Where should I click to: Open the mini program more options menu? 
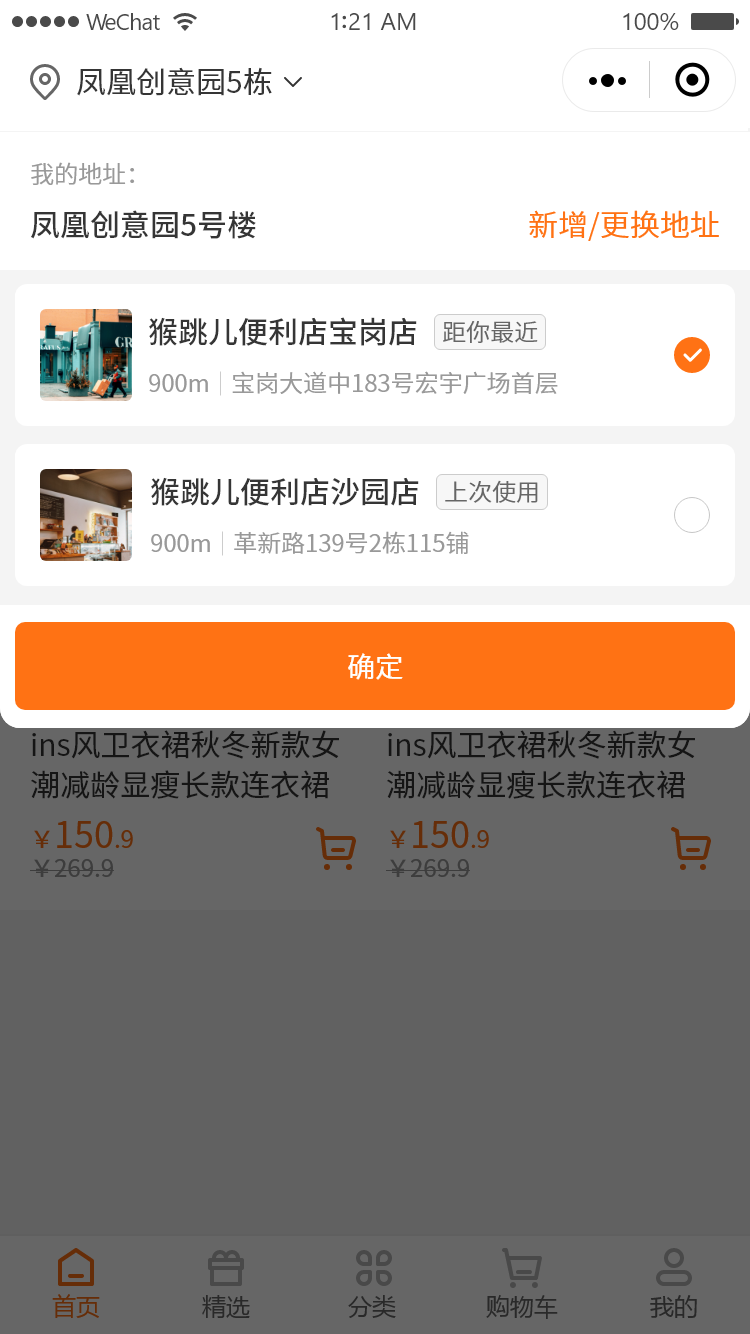(607, 80)
